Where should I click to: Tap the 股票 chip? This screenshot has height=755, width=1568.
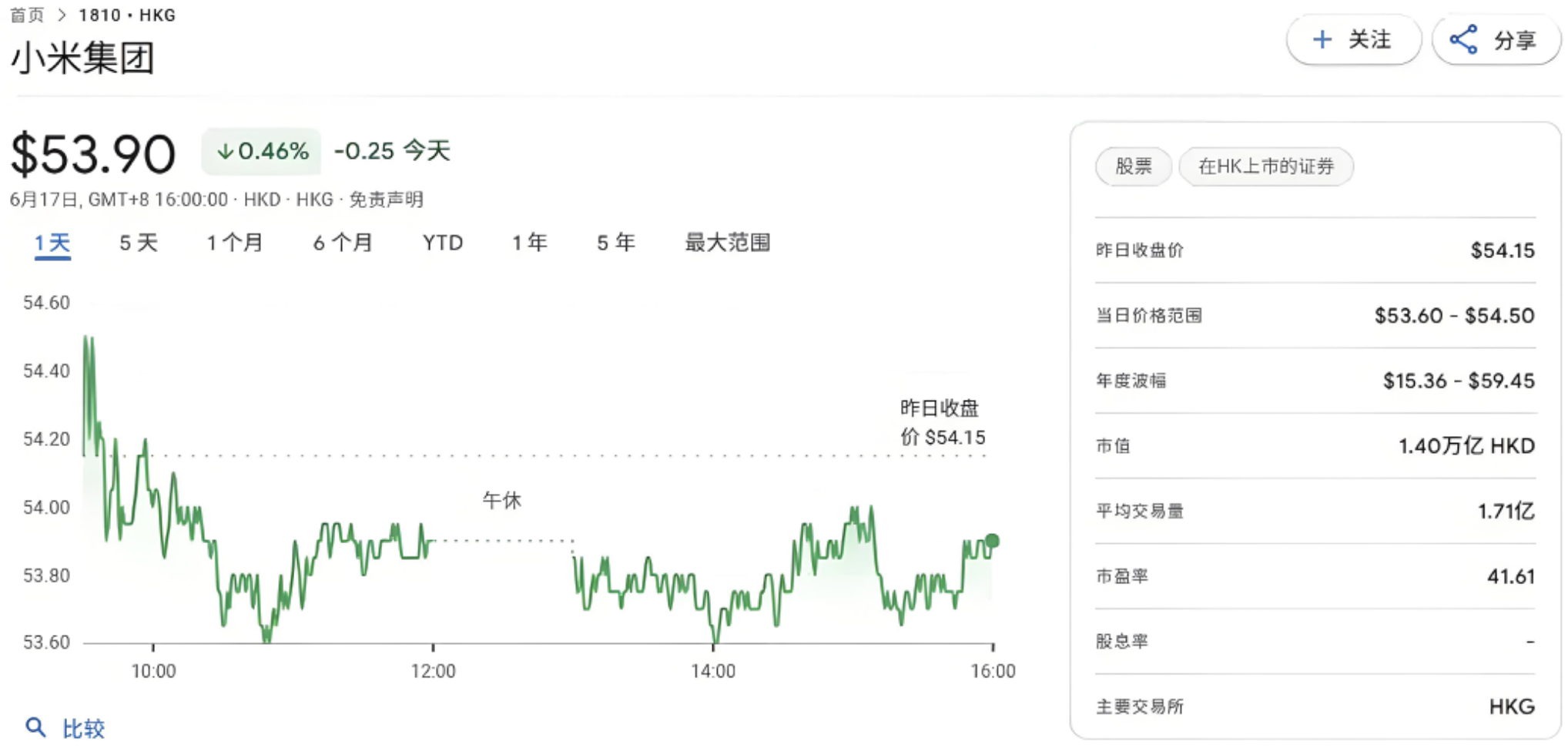(1134, 166)
